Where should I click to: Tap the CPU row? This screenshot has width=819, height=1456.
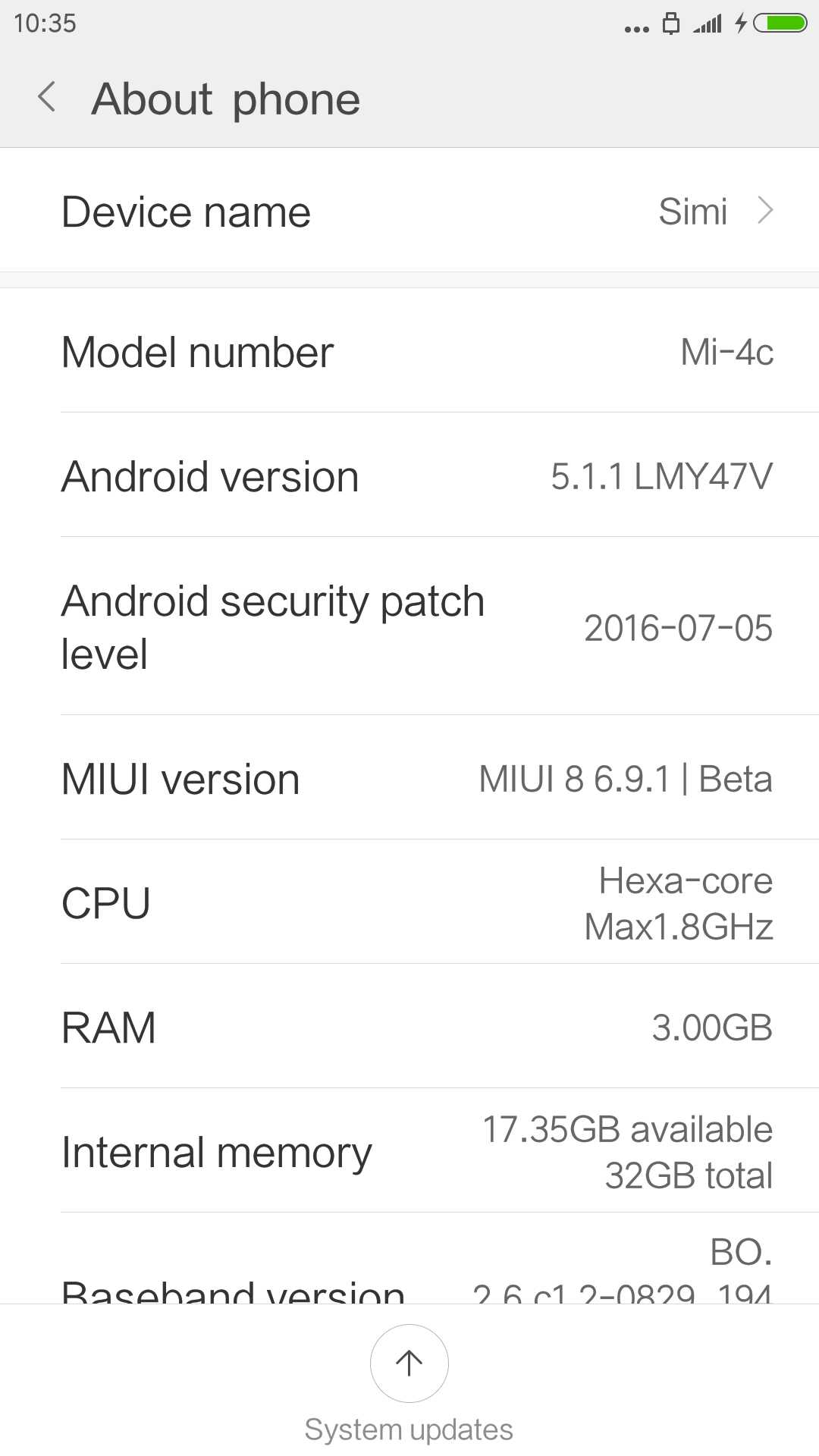click(x=409, y=902)
